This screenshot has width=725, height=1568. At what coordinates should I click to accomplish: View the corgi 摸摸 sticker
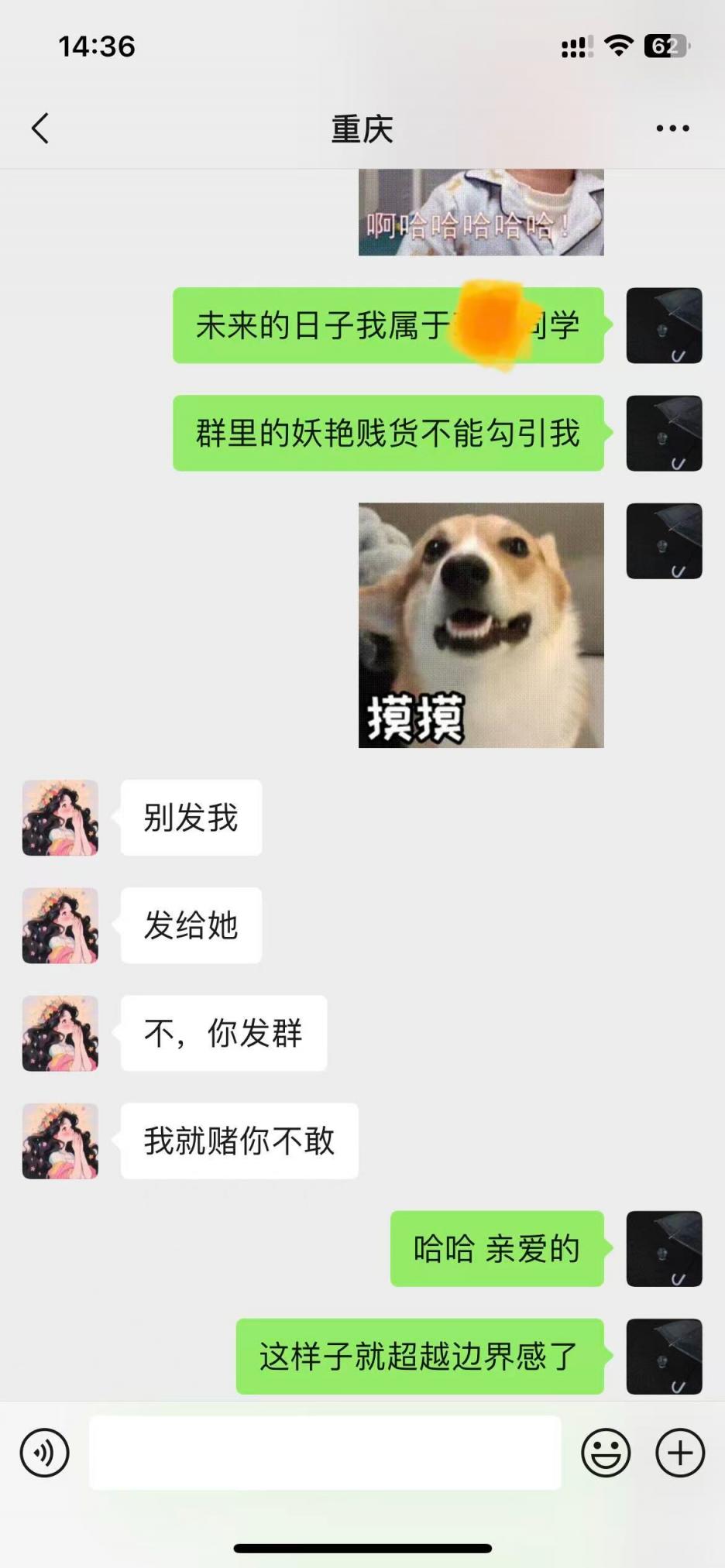click(x=481, y=626)
